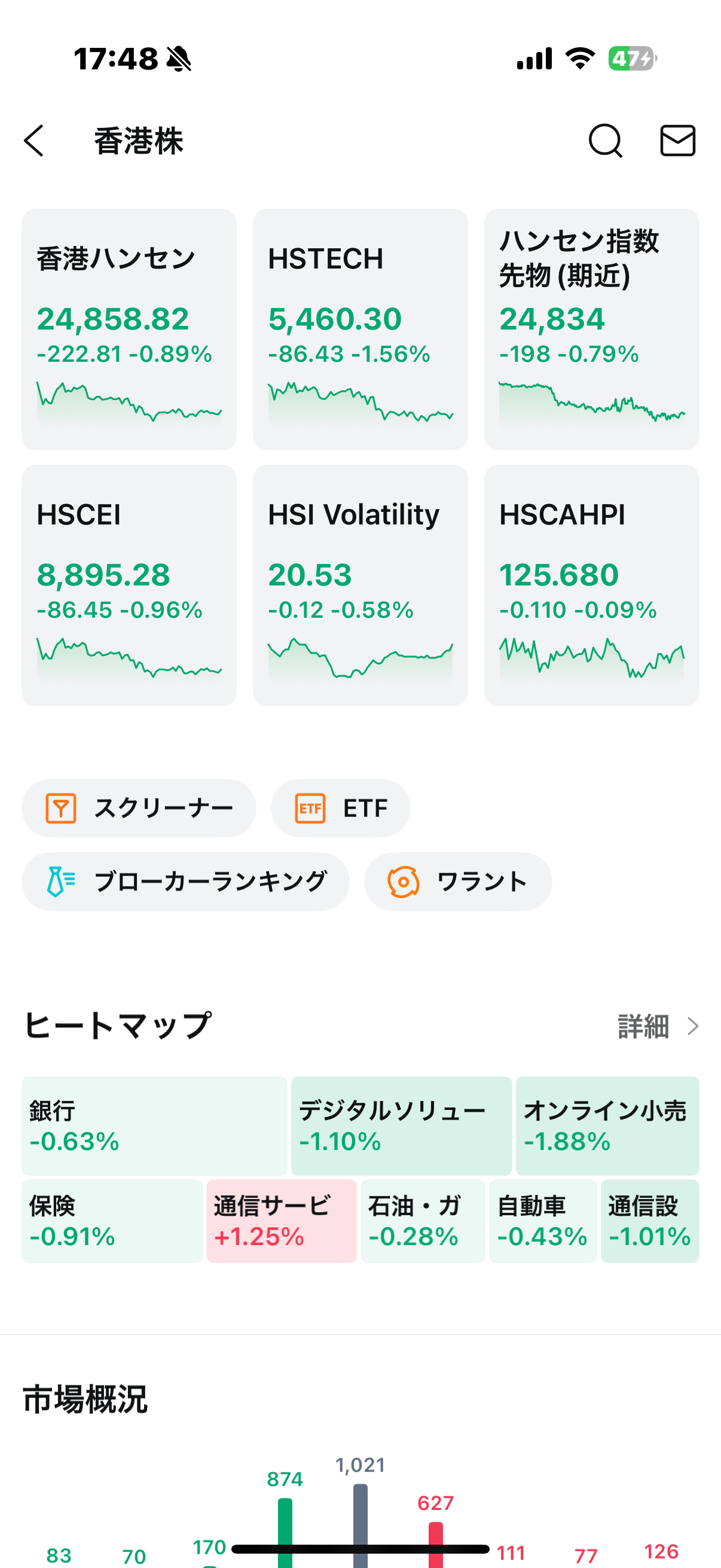Select the 保険 heatmap tile
The height and width of the screenshot is (1568, 721).
(112, 1221)
